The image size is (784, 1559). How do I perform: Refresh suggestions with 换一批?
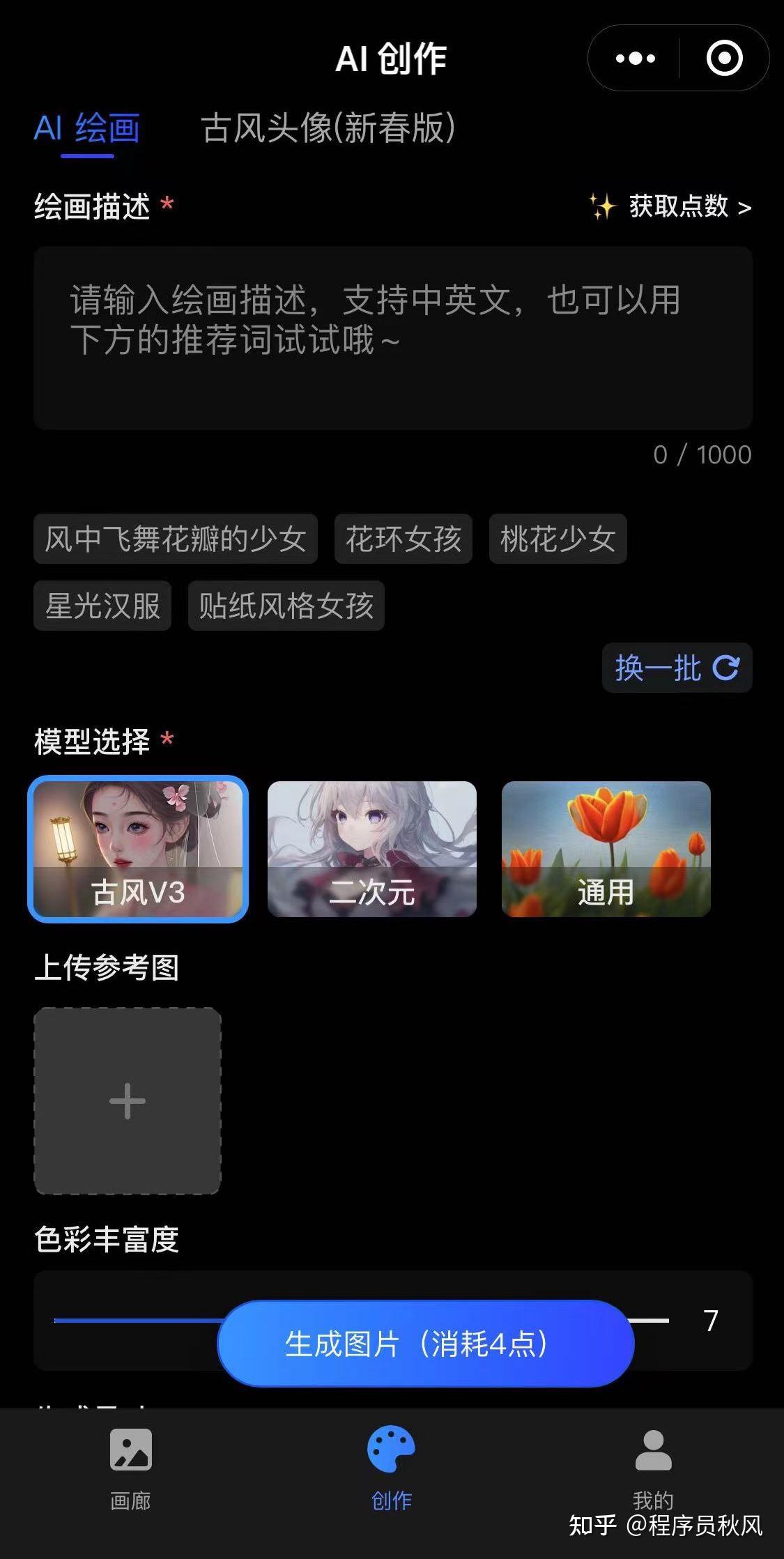677,668
